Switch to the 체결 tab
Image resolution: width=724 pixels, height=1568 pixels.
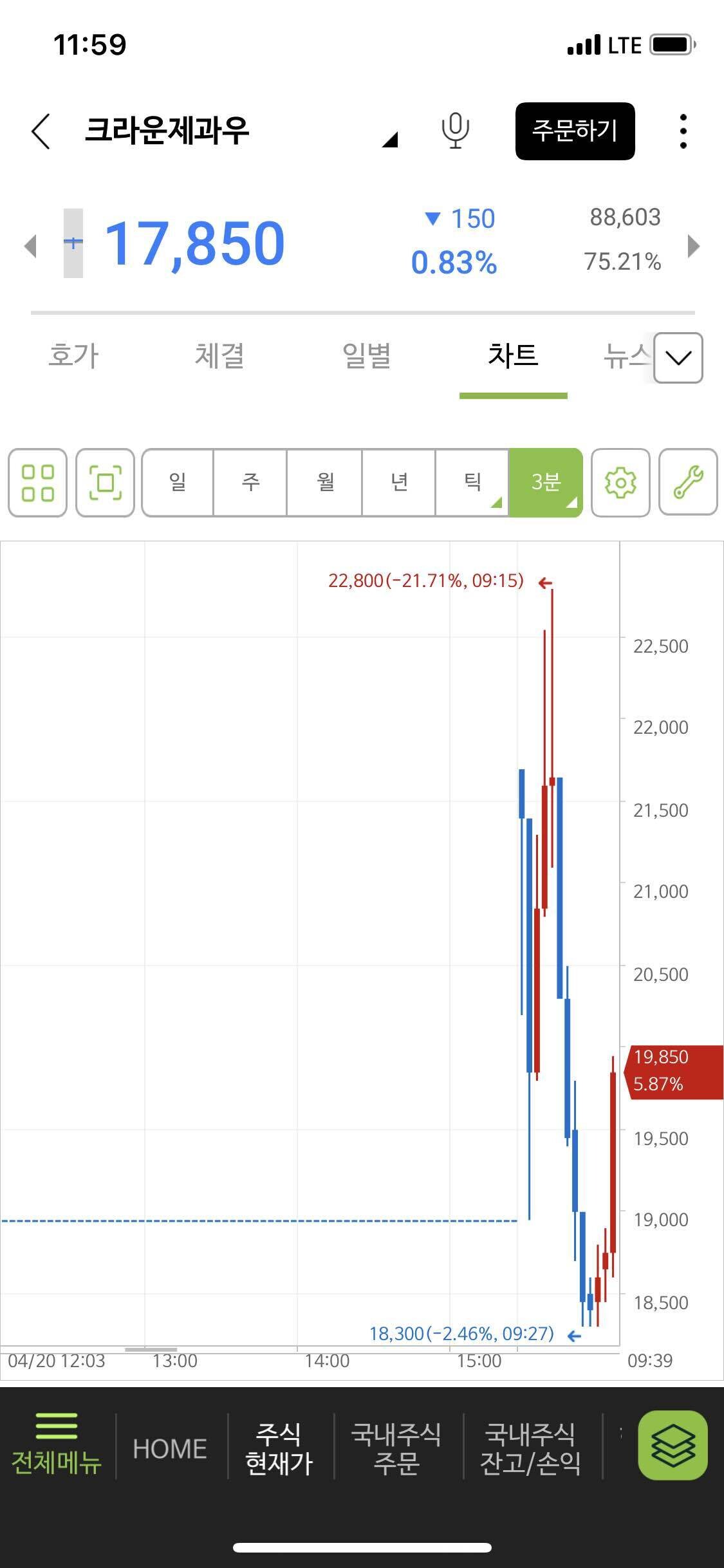coord(219,356)
